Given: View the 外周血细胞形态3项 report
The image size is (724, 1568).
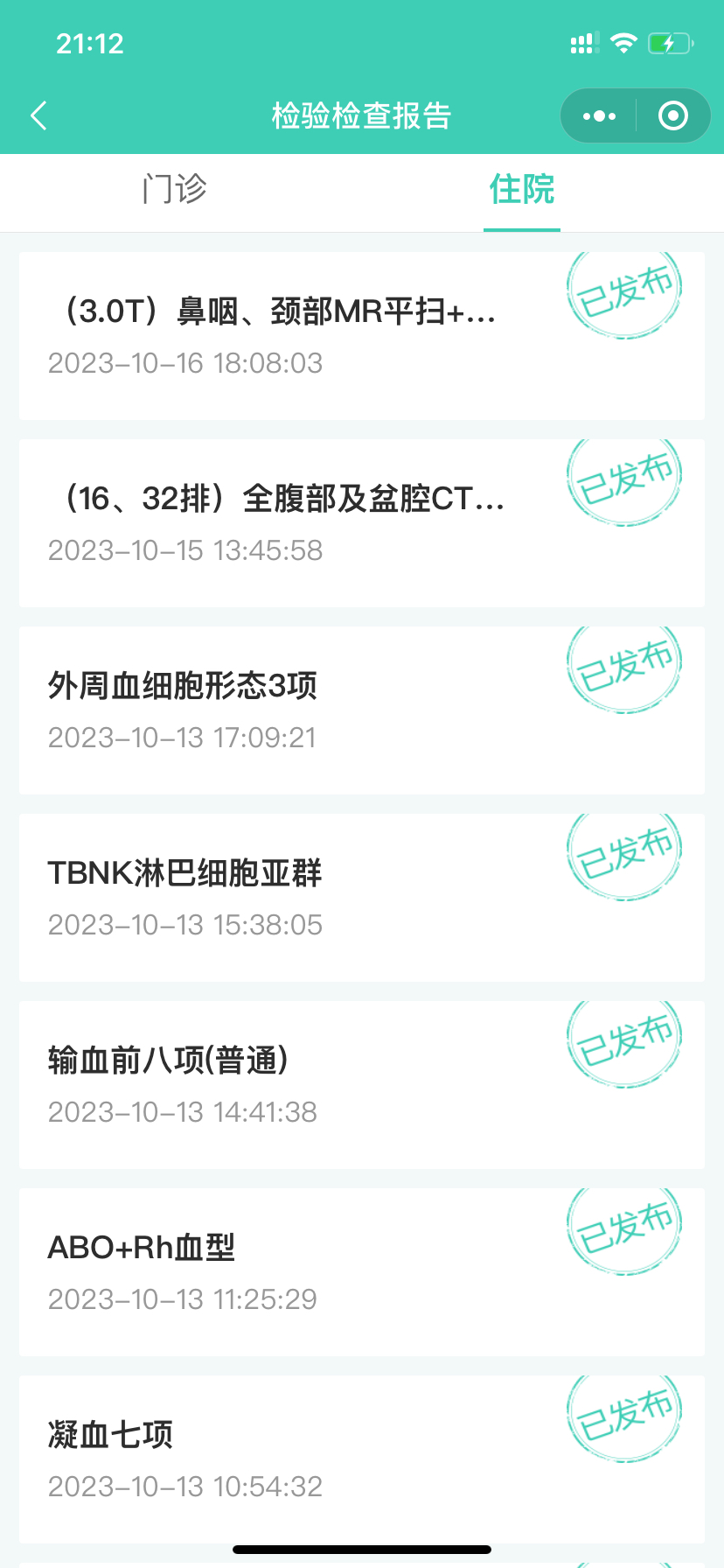Looking at the screenshot, I should [362, 710].
